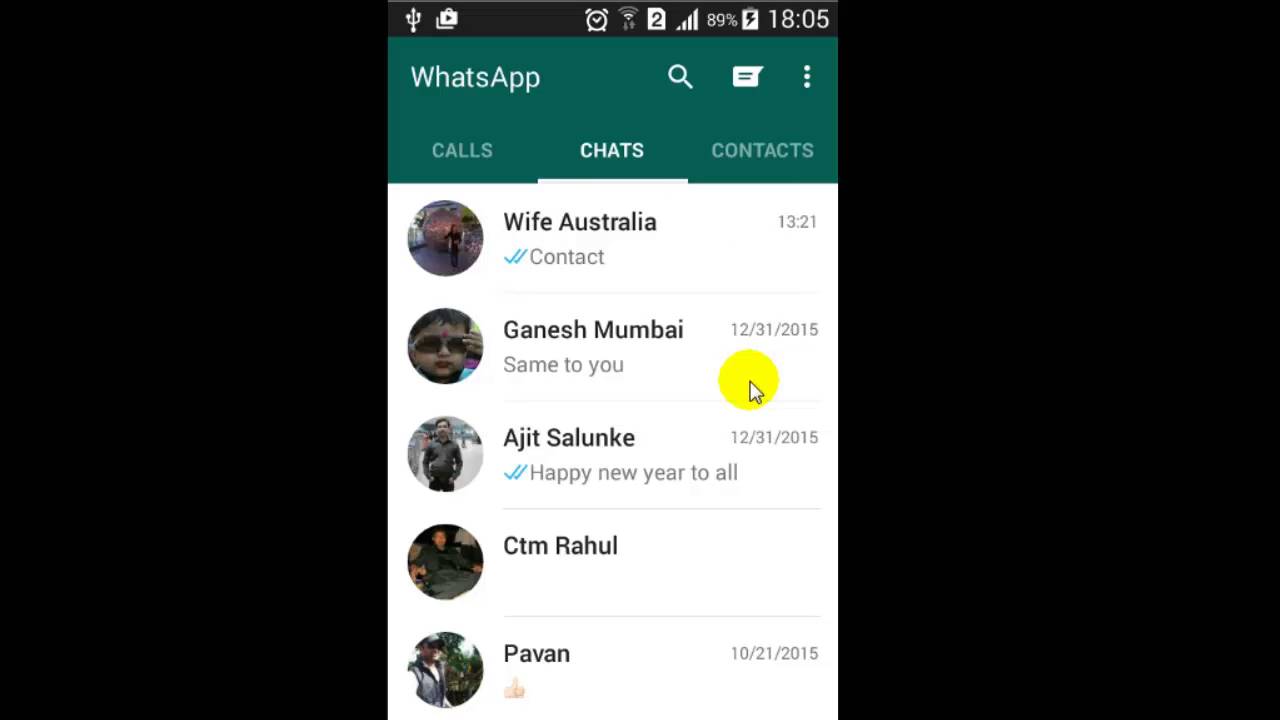1280x720 pixels.
Task: Open the search icon in WhatsApp
Action: coord(680,77)
